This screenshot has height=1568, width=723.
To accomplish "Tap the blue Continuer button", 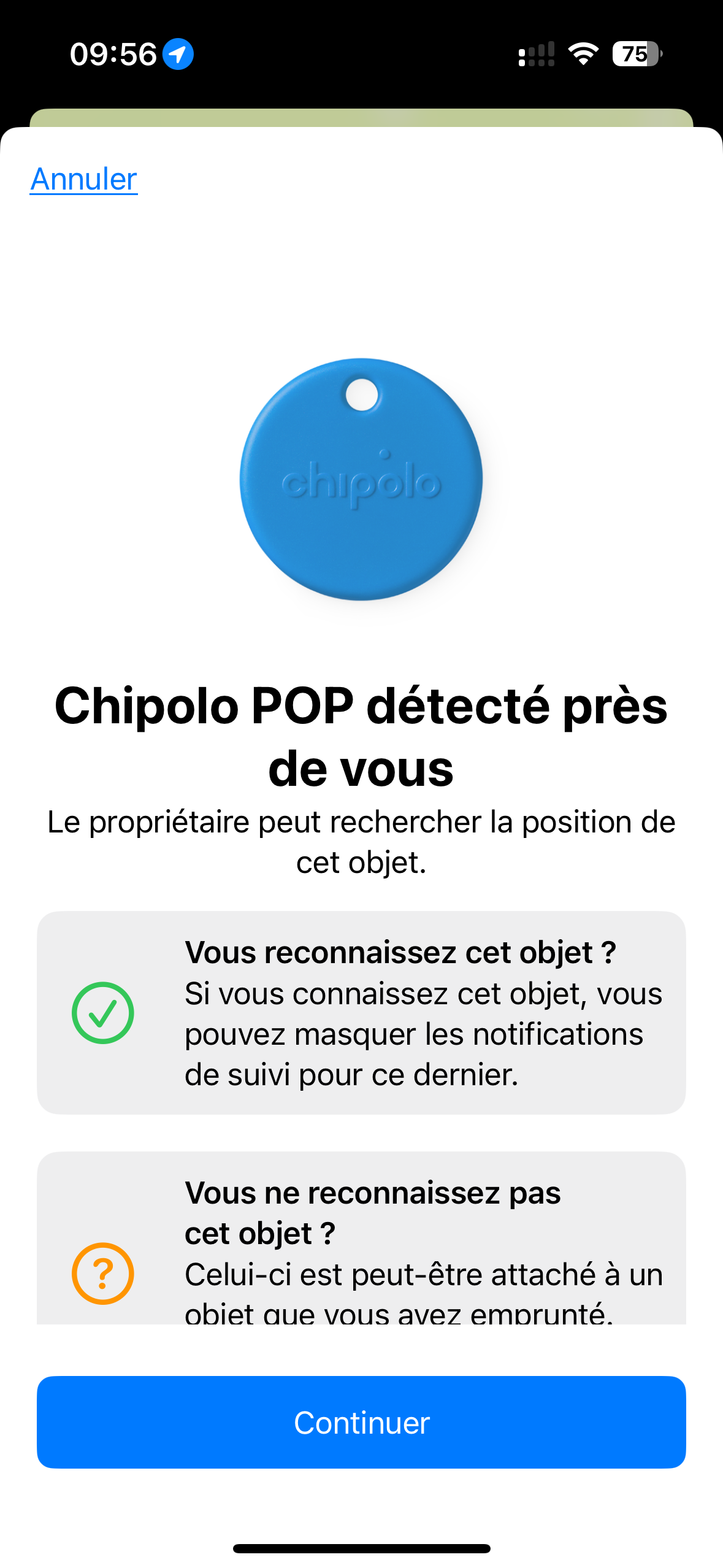I will click(x=361, y=1422).
